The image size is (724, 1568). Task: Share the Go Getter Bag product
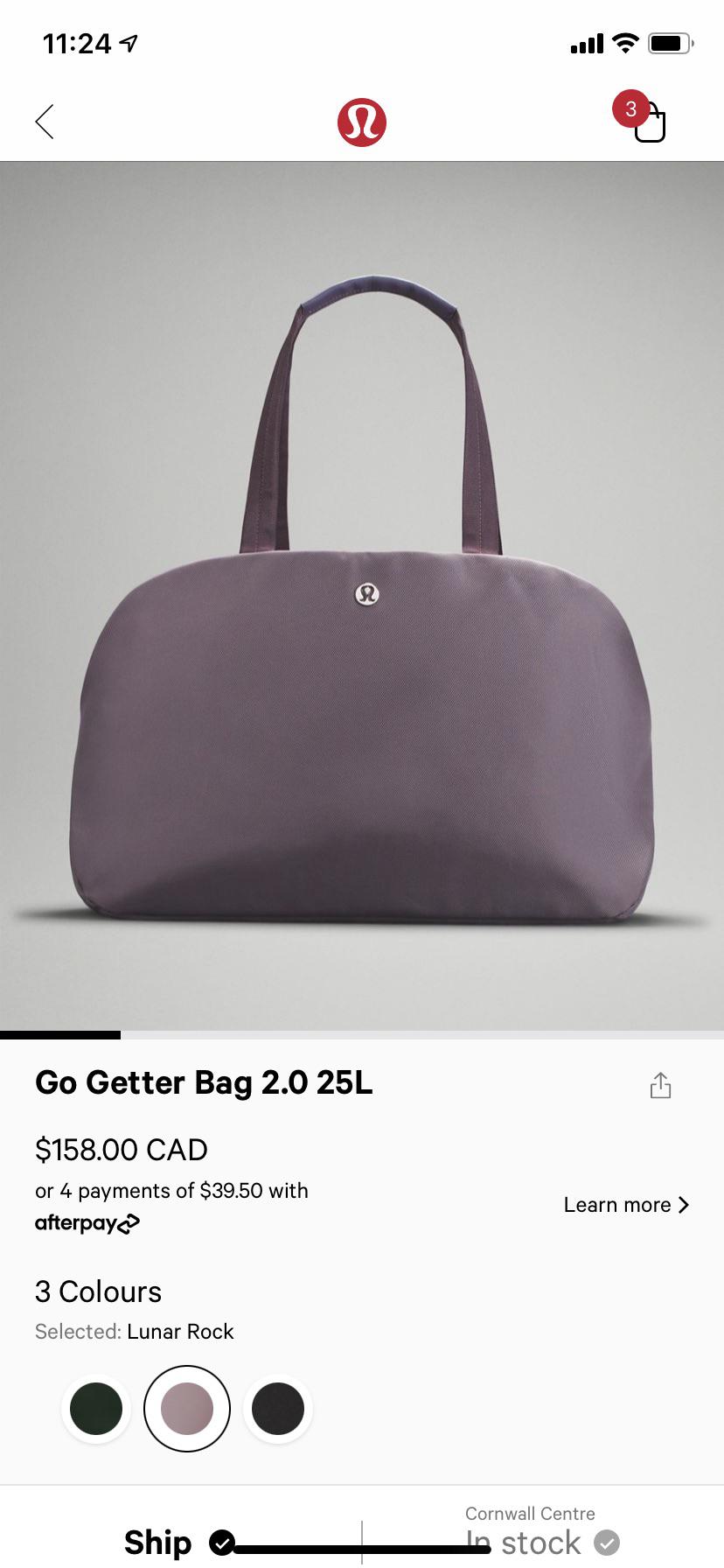[x=661, y=1084]
